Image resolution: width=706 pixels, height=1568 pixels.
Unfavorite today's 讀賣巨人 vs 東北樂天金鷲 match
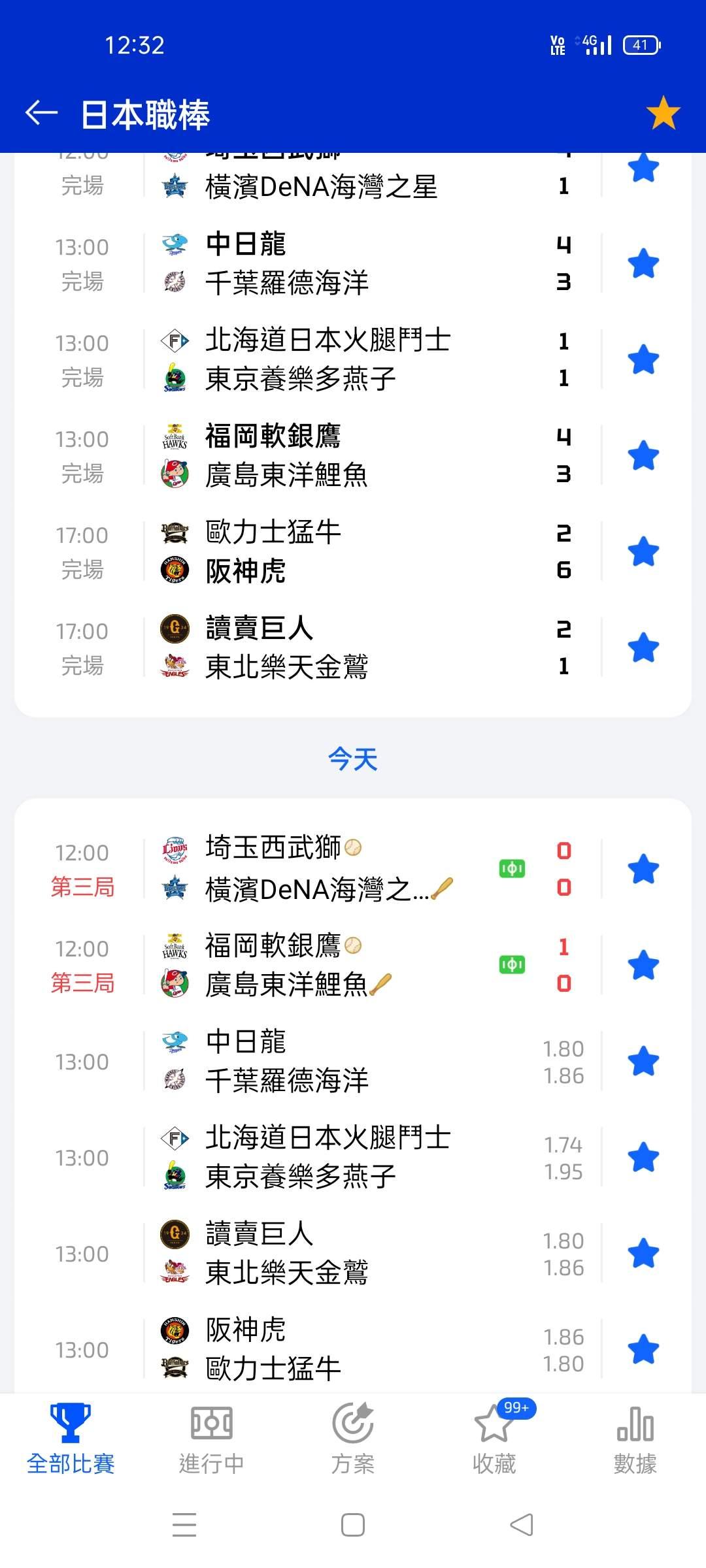click(643, 1253)
